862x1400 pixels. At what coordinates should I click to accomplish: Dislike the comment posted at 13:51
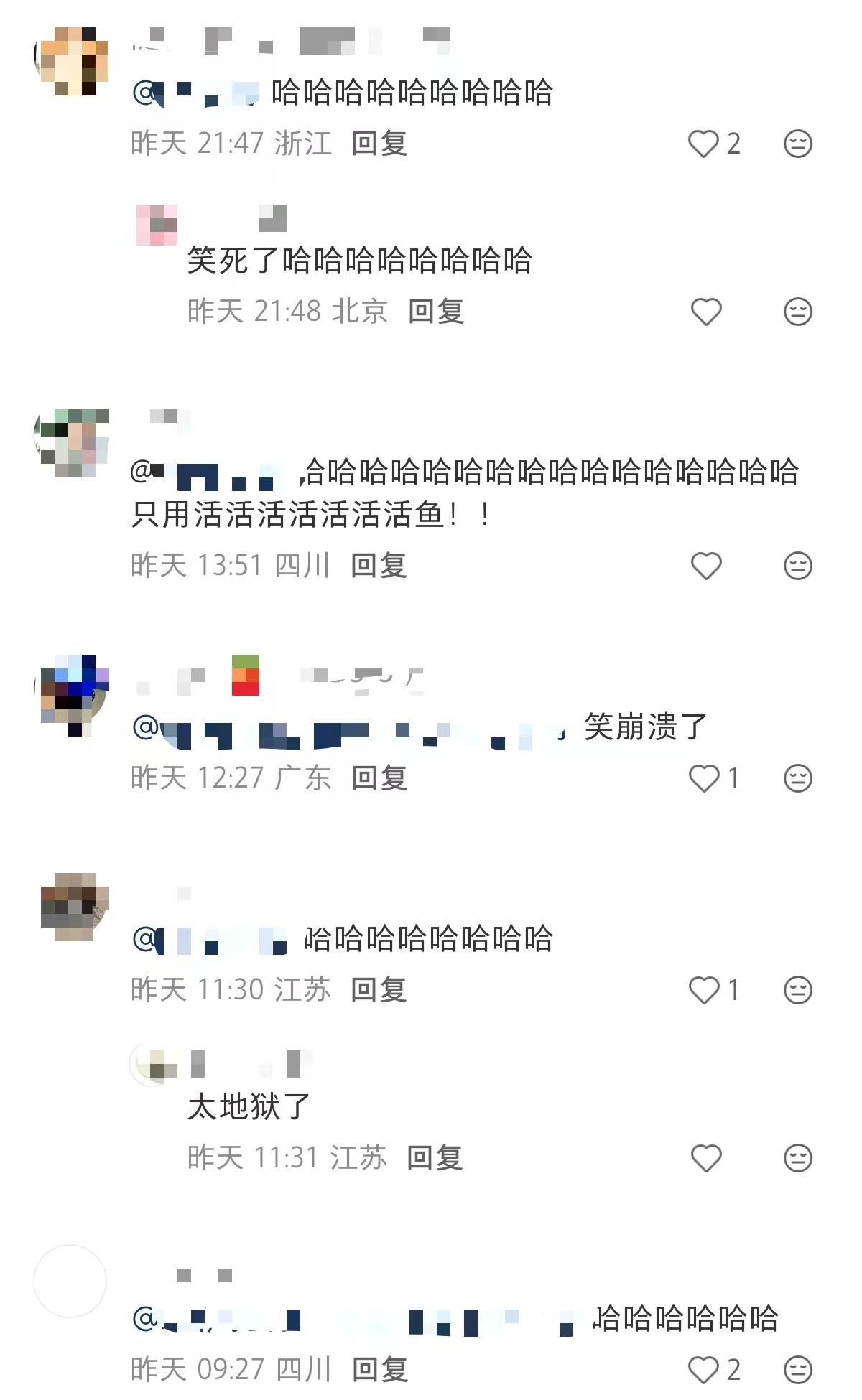(x=797, y=566)
